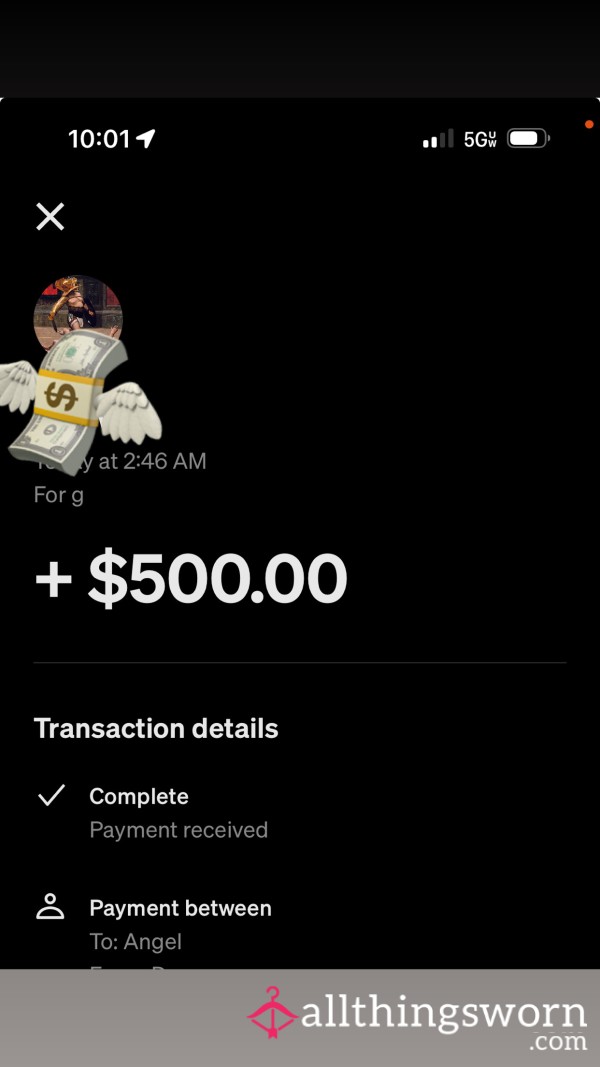Close the transaction details screen
600x1067 pixels.
50,217
